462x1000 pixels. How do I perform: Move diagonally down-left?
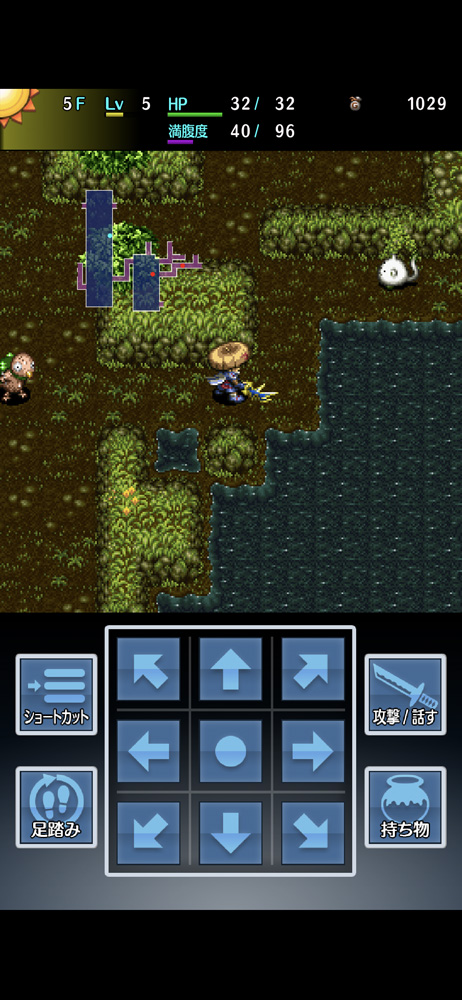pos(148,833)
